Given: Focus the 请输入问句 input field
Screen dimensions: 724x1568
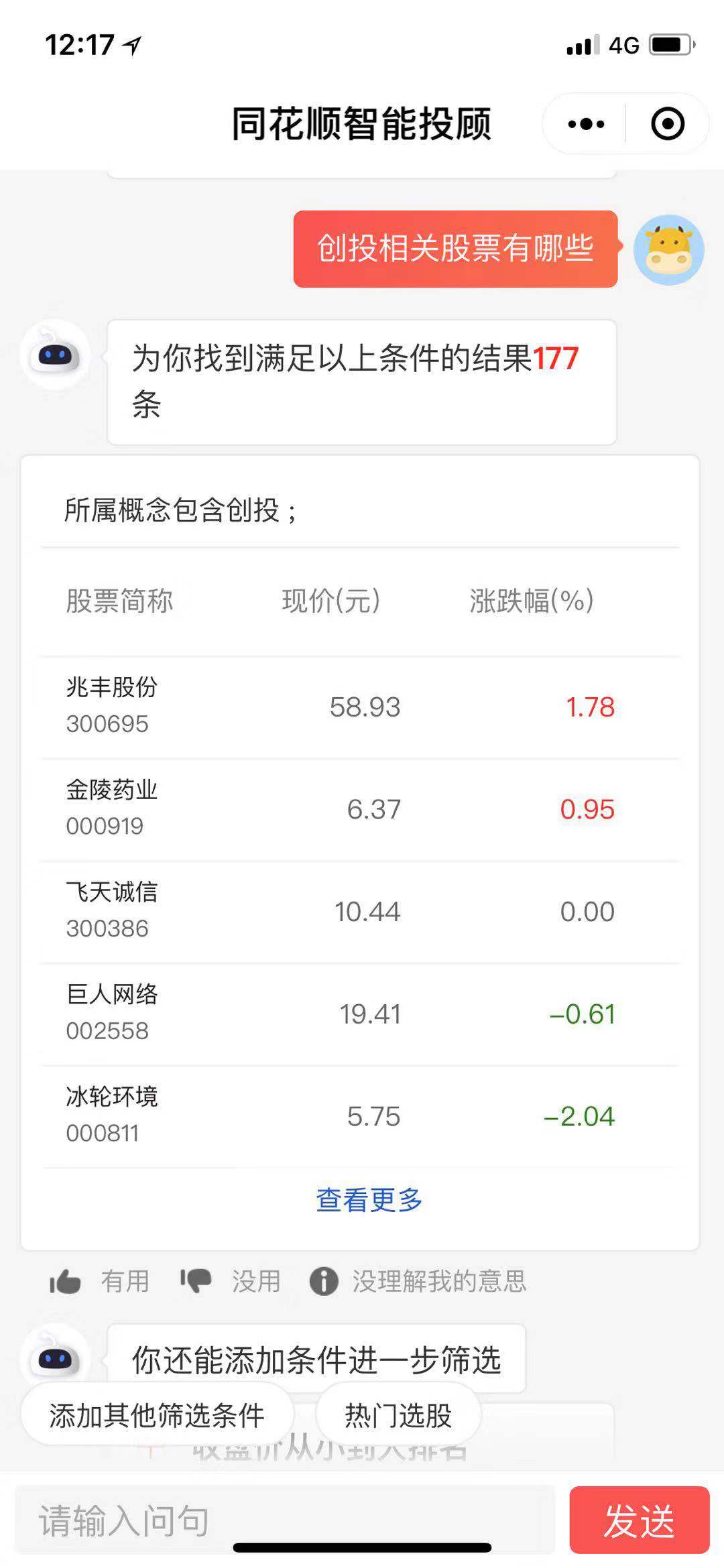Looking at the screenshot, I should click(x=286, y=1520).
